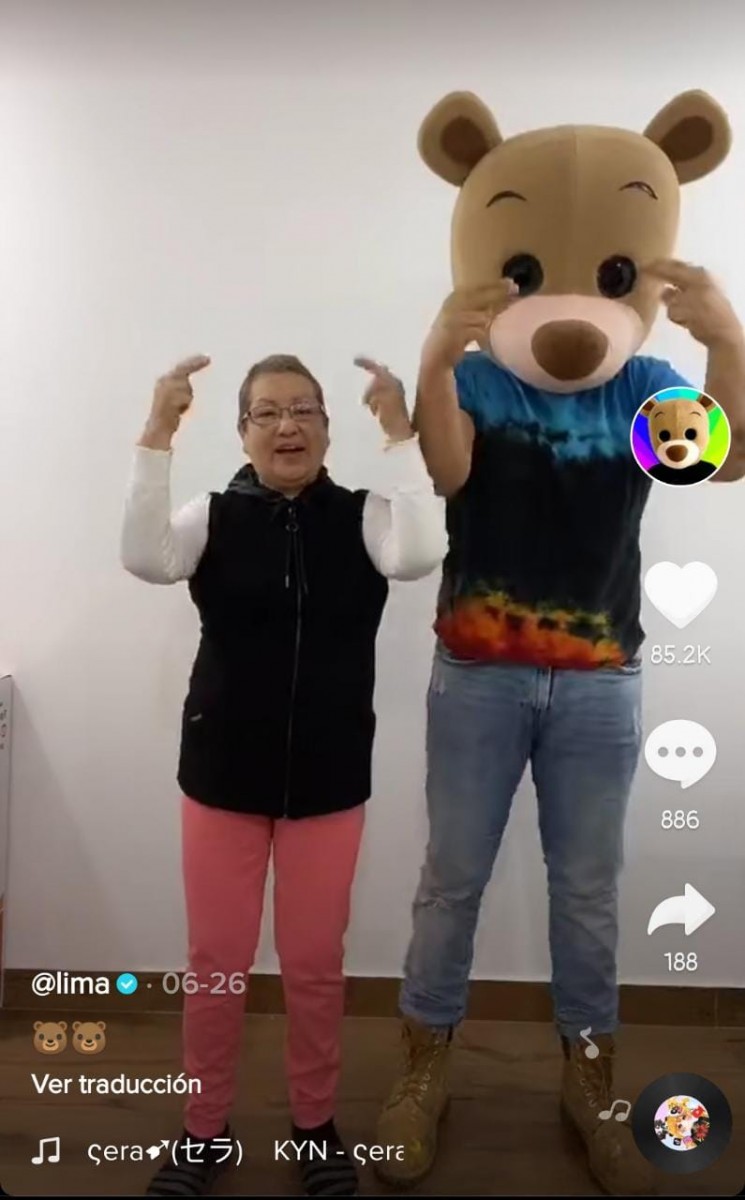745x1200 pixels.
Task: Open the comments bubble
Action: (x=680, y=753)
